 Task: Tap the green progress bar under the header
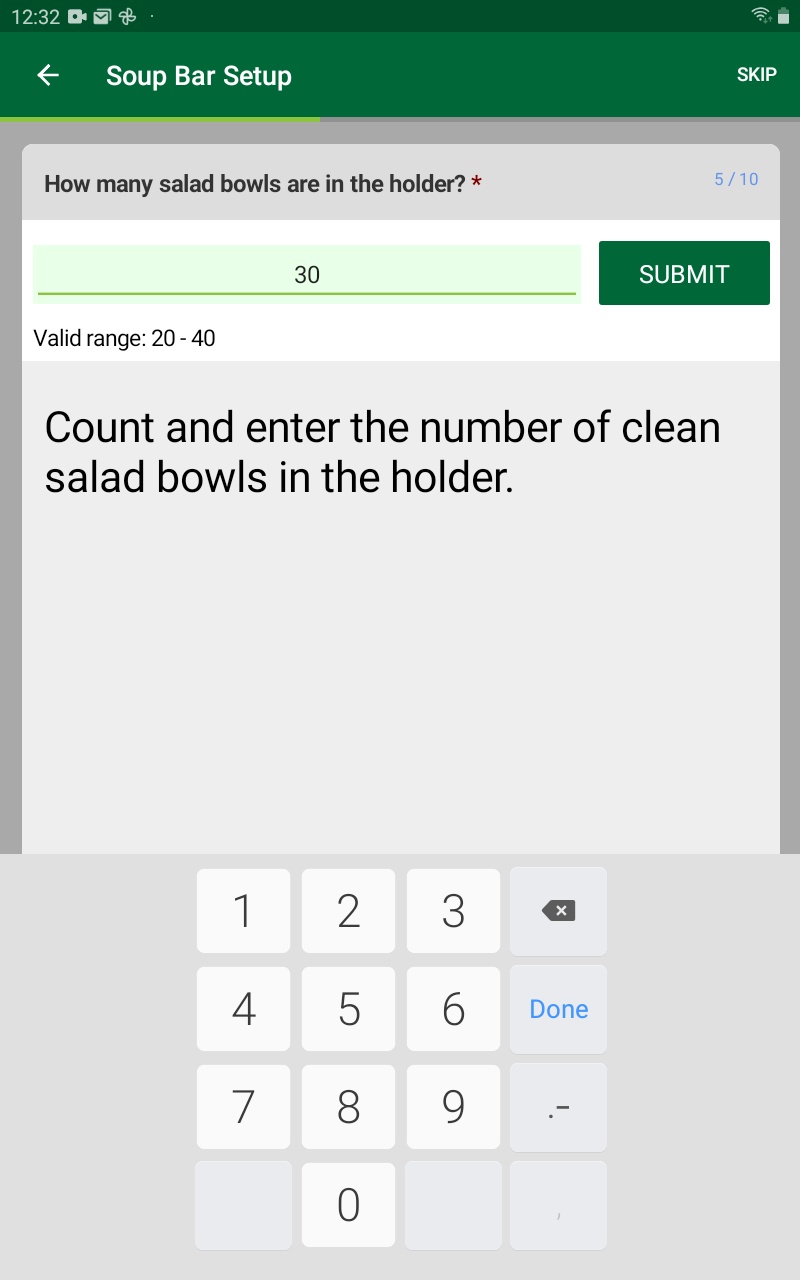tap(160, 117)
